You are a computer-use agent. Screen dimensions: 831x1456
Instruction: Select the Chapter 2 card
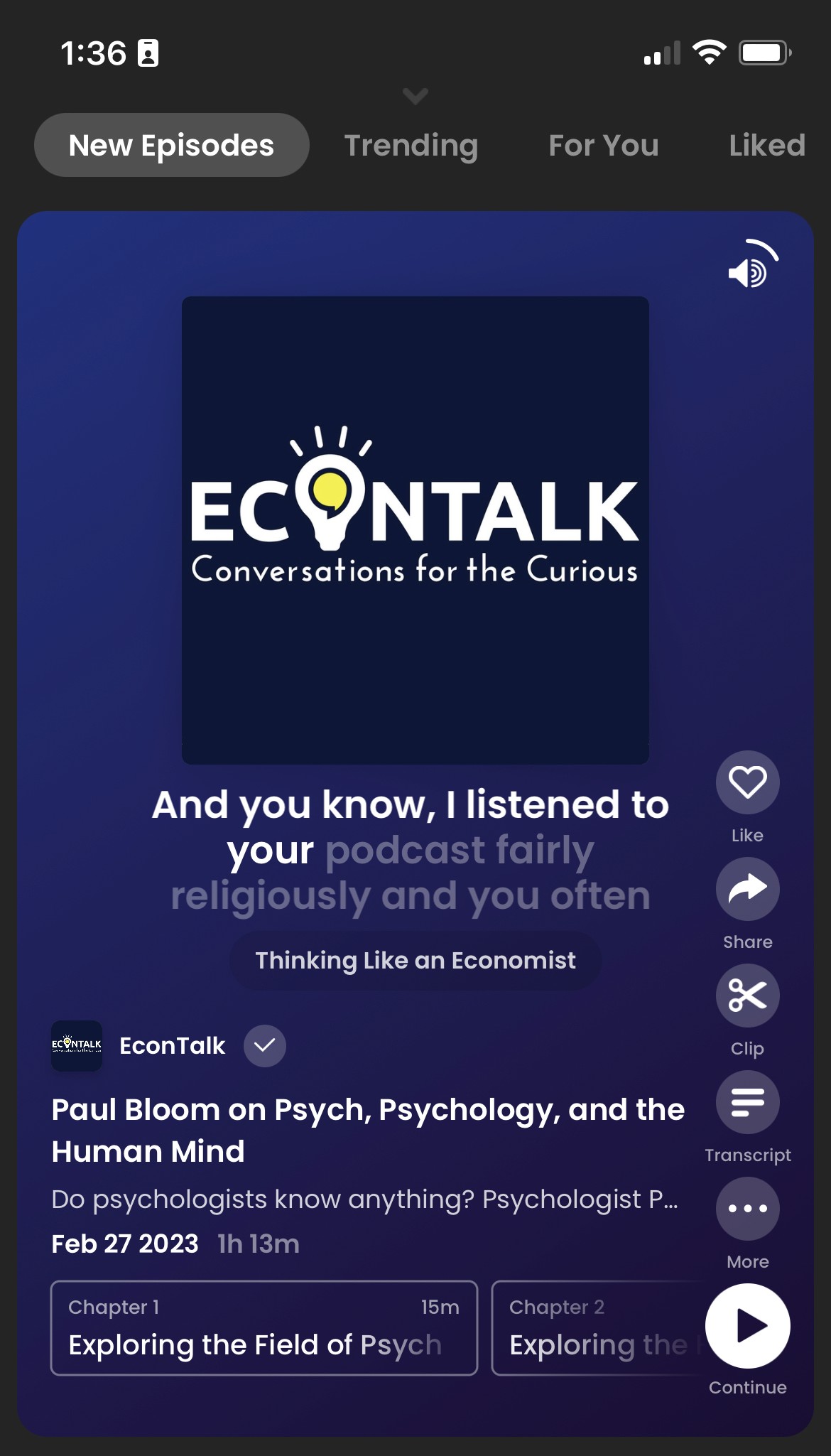[x=597, y=1328]
